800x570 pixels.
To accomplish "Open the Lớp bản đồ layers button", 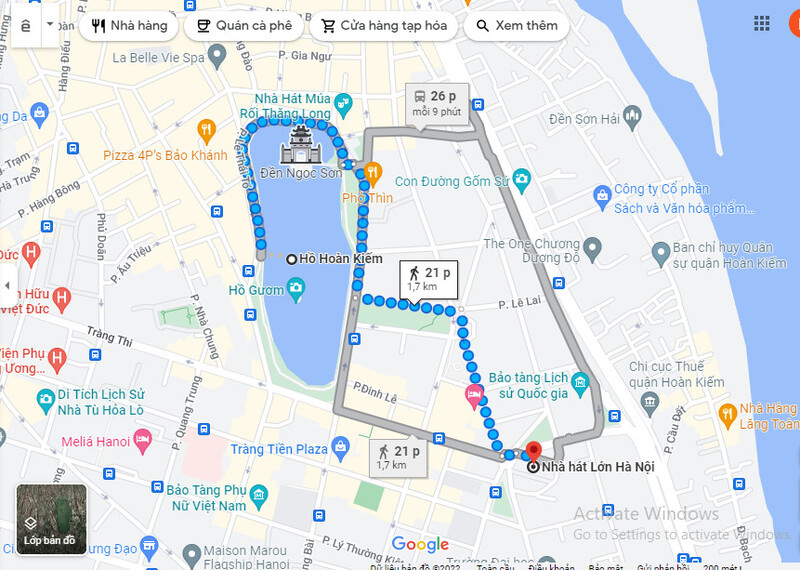I will [51, 520].
